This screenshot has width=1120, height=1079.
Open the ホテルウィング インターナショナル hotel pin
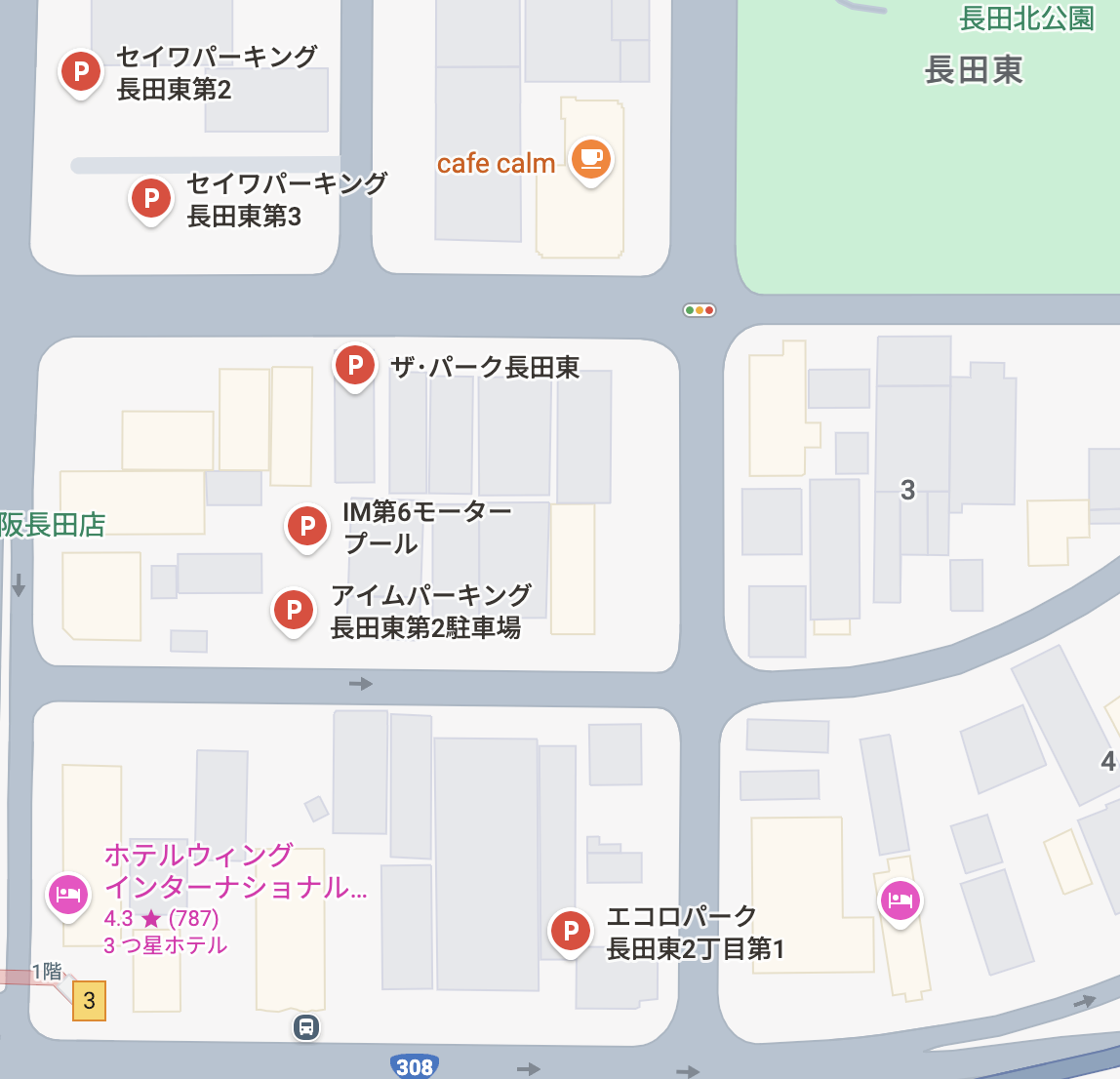(x=68, y=894)
